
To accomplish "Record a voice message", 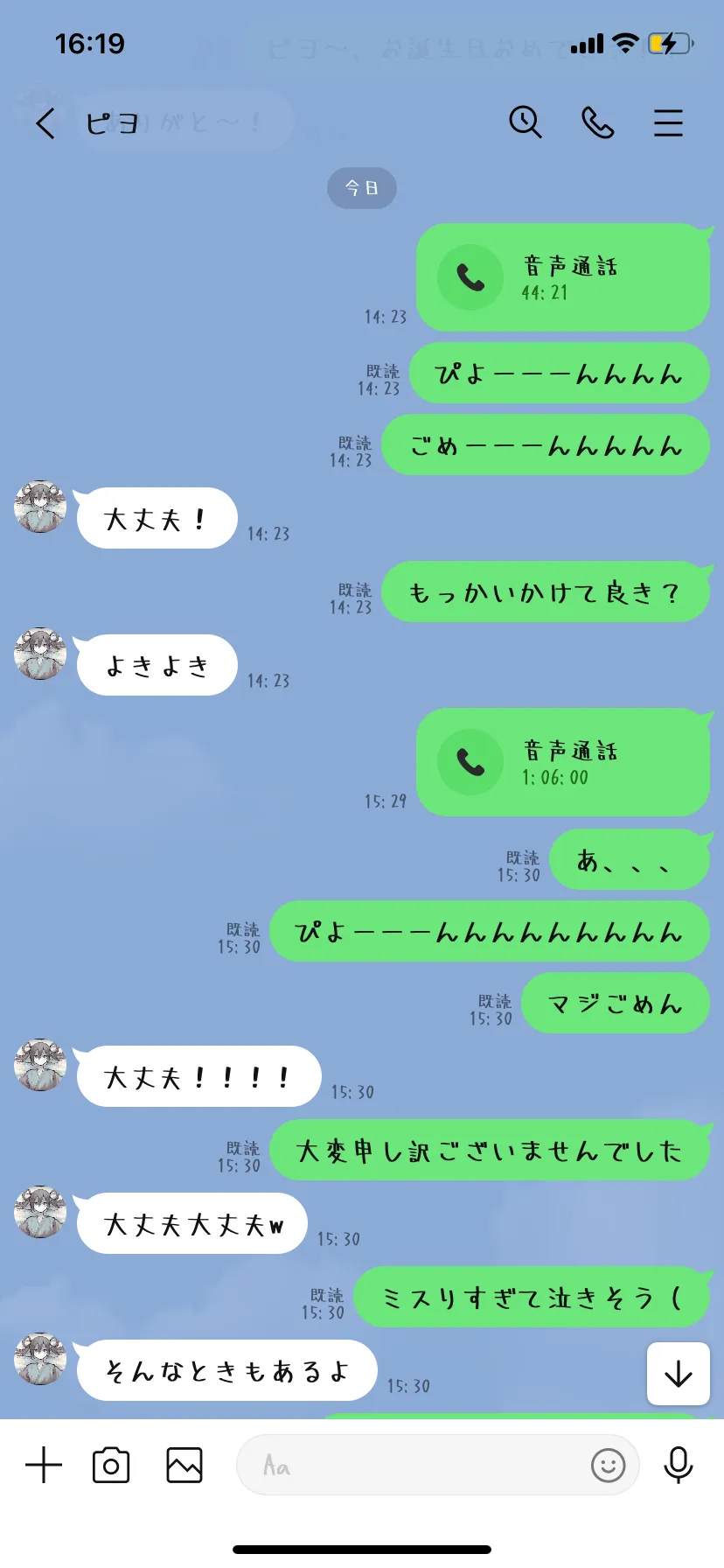I will pos(678,1465).
